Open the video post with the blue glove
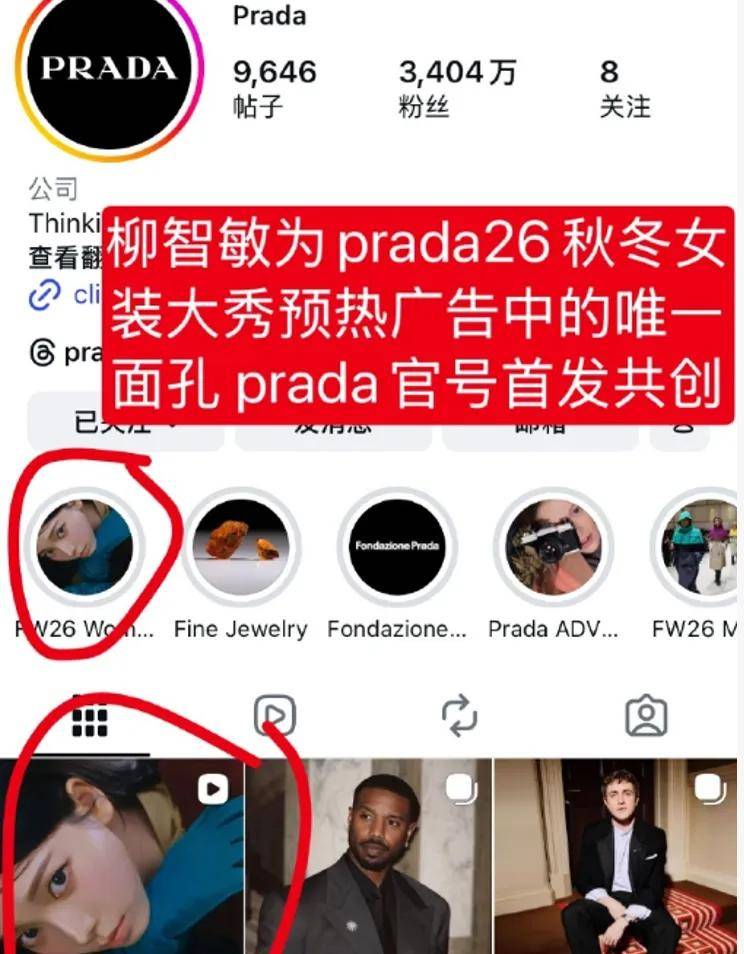Image resolution: width=744 pixels, height=954 pixels. pyautogui.click(x=121, y=857)
